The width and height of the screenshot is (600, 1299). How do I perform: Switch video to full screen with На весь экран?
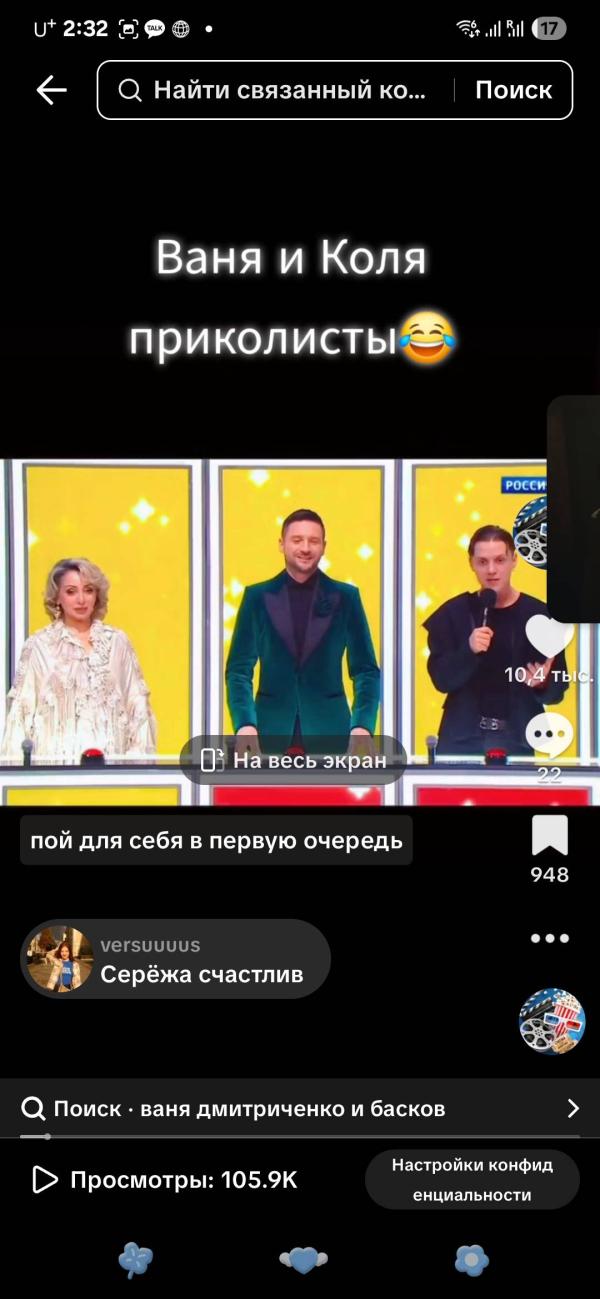pyautogui.click(x=293, y=760)
